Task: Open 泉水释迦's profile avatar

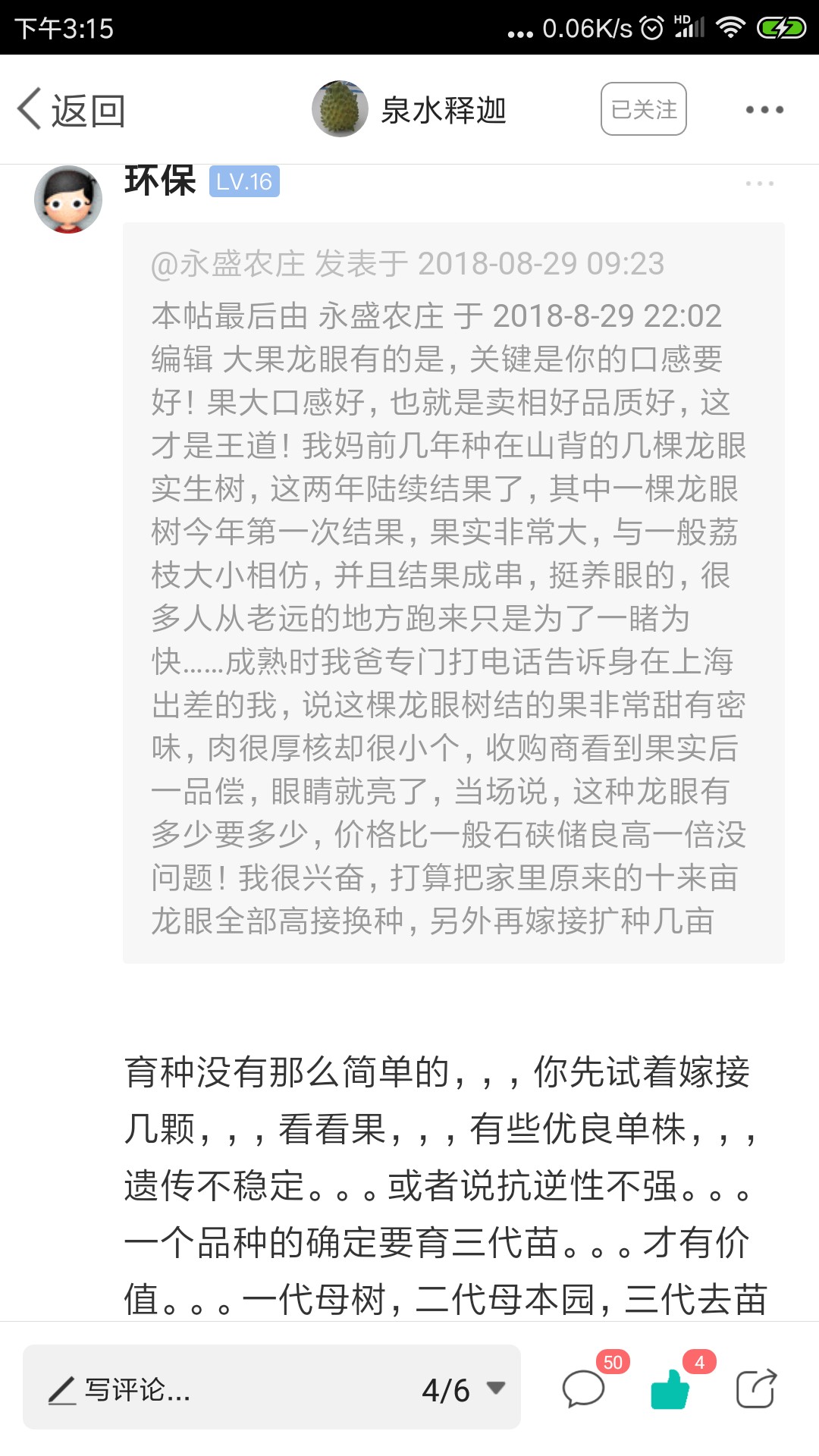Action: point(340,109)
